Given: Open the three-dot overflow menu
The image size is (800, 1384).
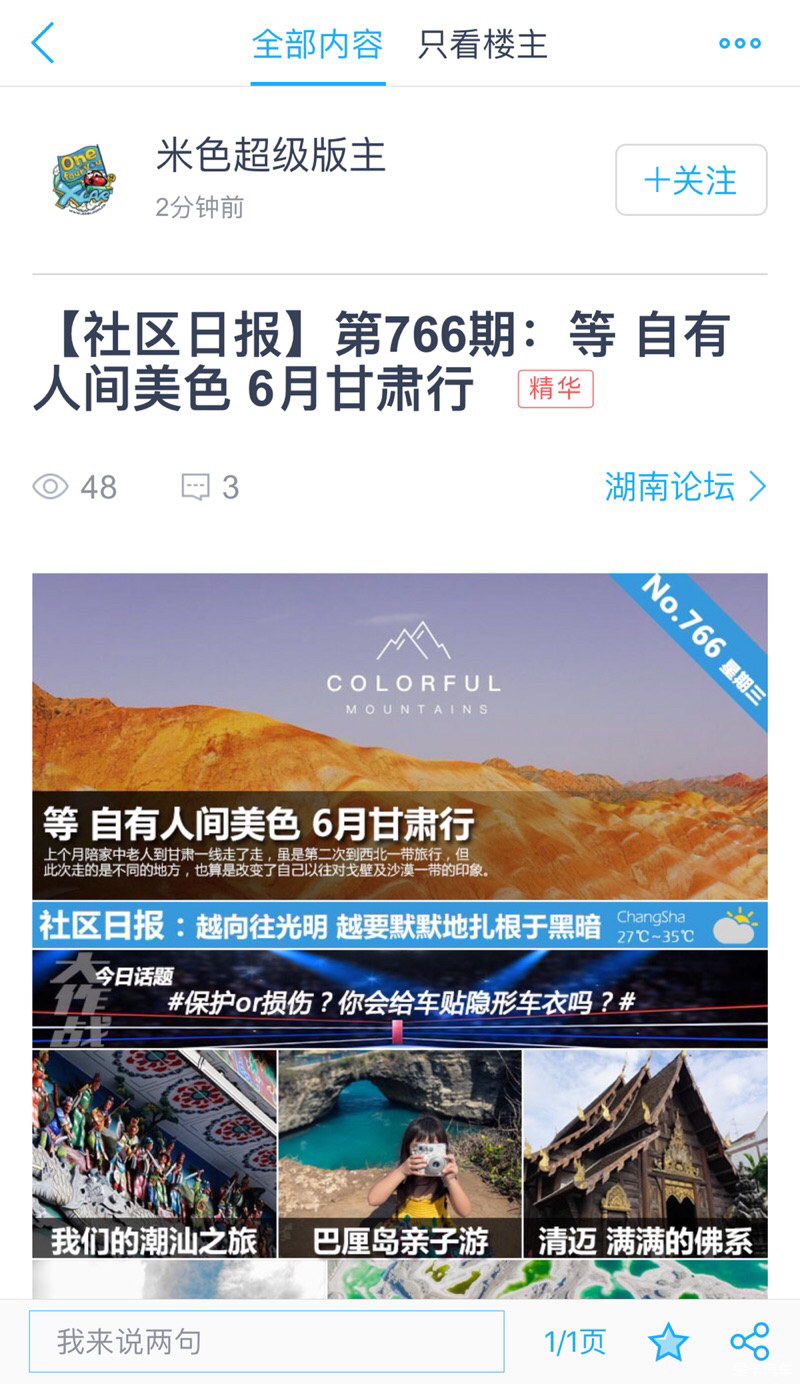Looking at the screenshot, I should point(740,43).
